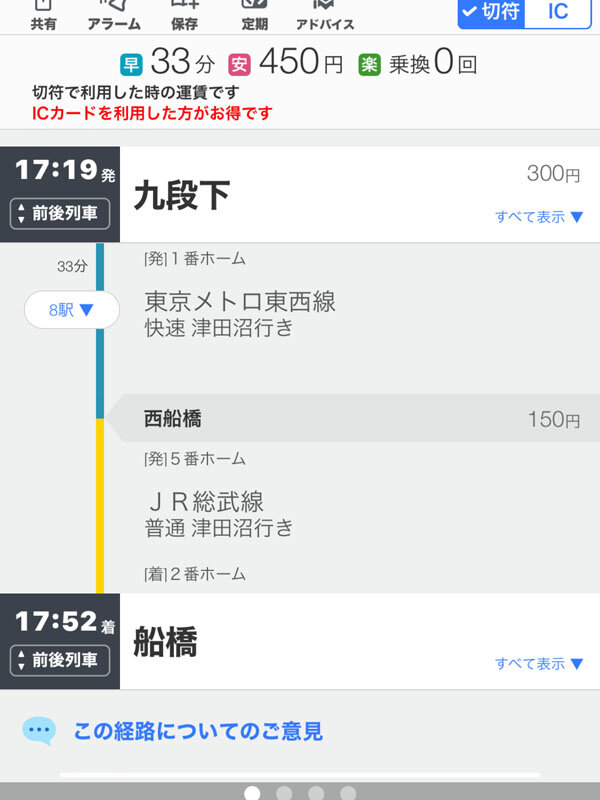Screen dimensions: 600x800
Task: Expand すべて表示 for 九段下
Action: pyautogui.click(x=539, y=217)
